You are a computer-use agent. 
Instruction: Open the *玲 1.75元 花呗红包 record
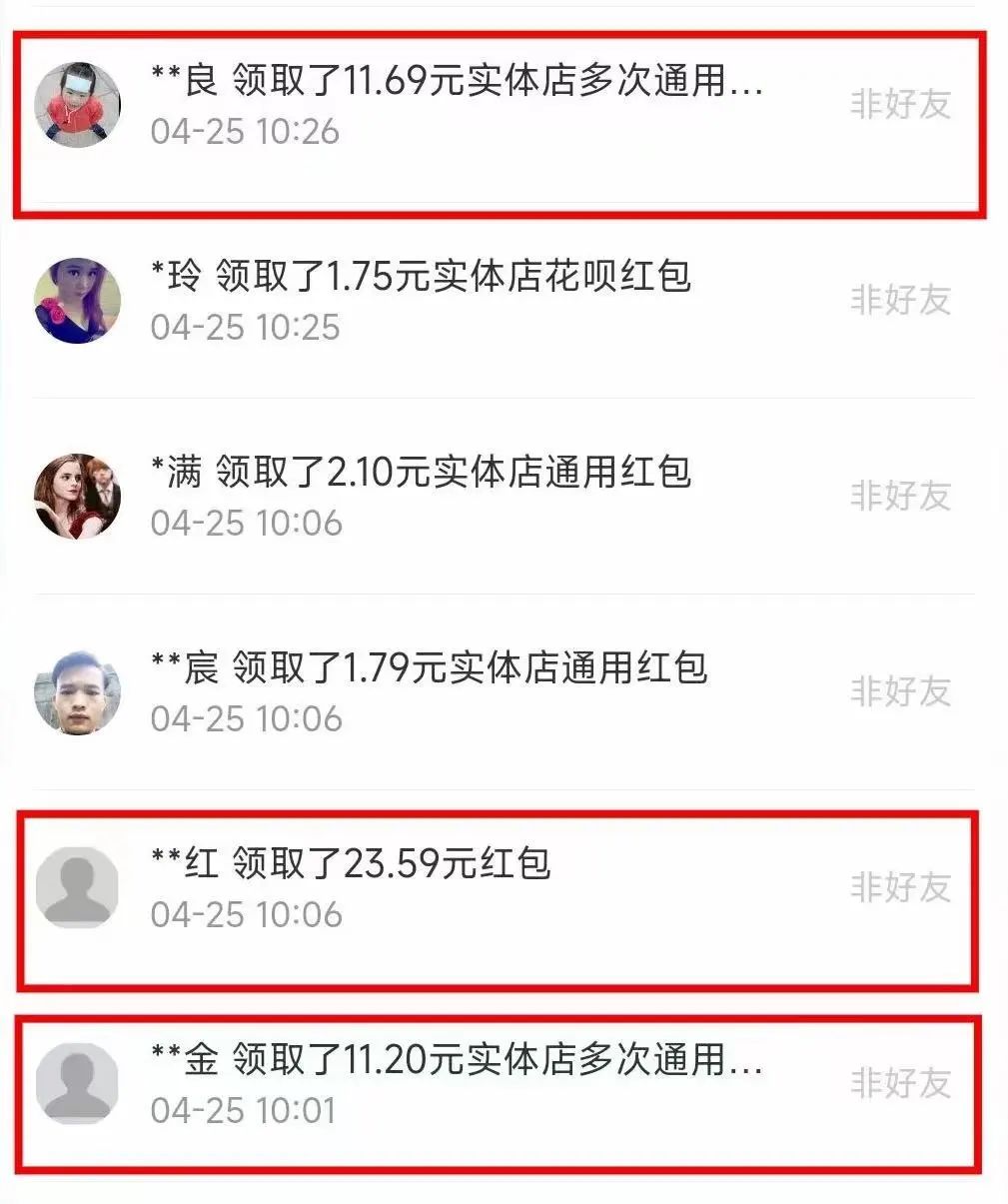pyautogui.click(x=420, y=278)
